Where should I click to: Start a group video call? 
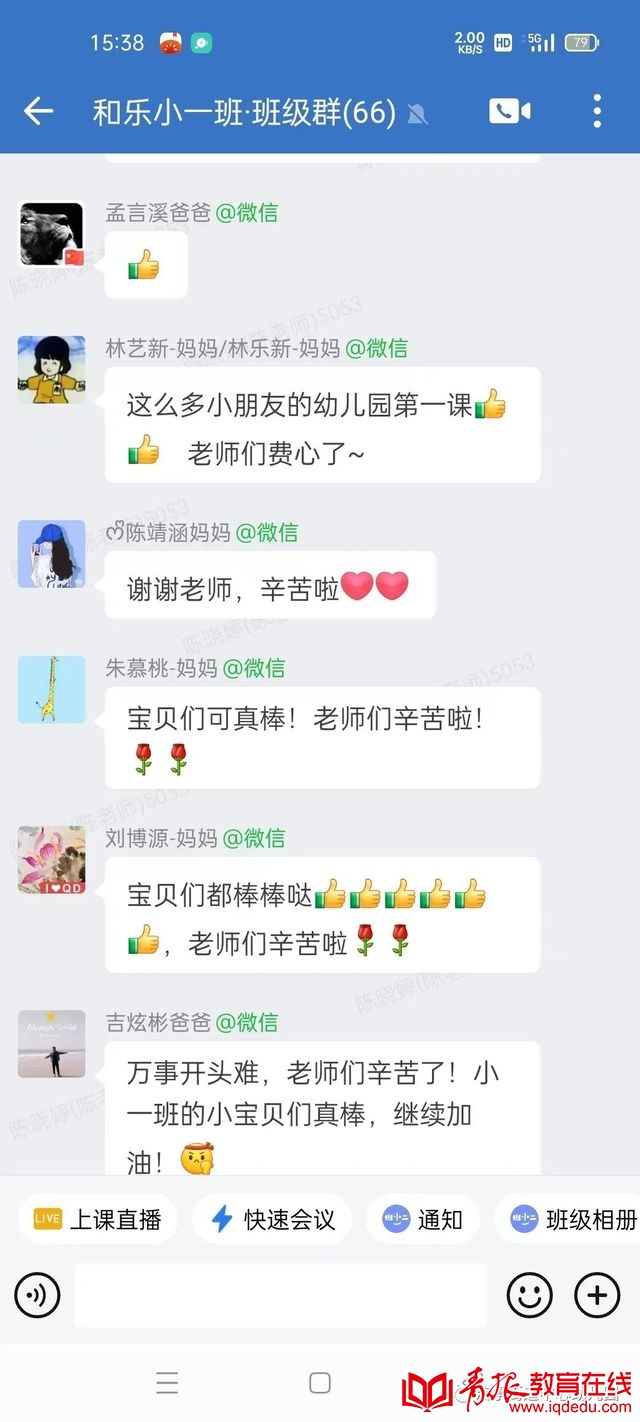pyautogui.click(x=509, y=111)
